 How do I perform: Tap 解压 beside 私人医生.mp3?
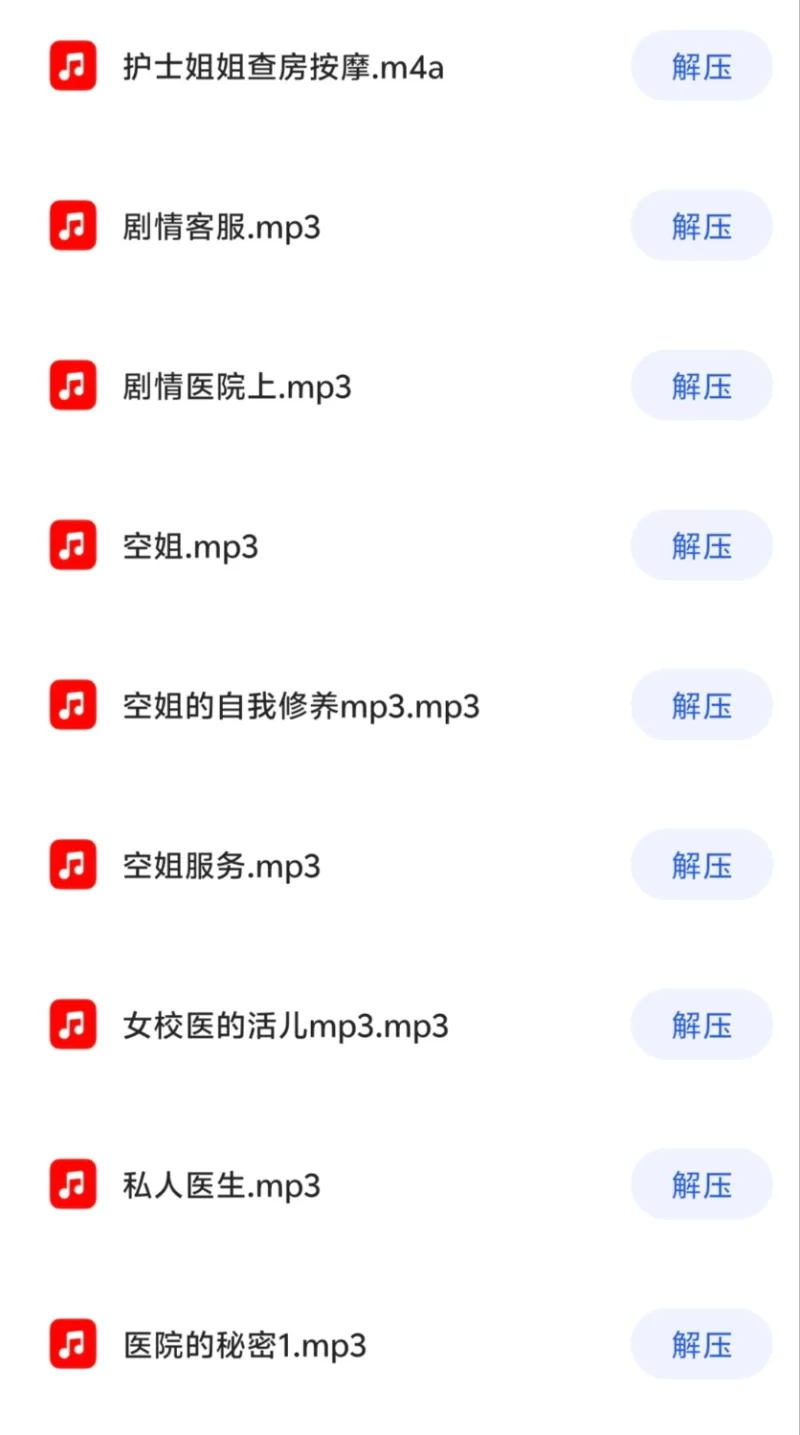pyautogui.click(x=701, y=1186)
